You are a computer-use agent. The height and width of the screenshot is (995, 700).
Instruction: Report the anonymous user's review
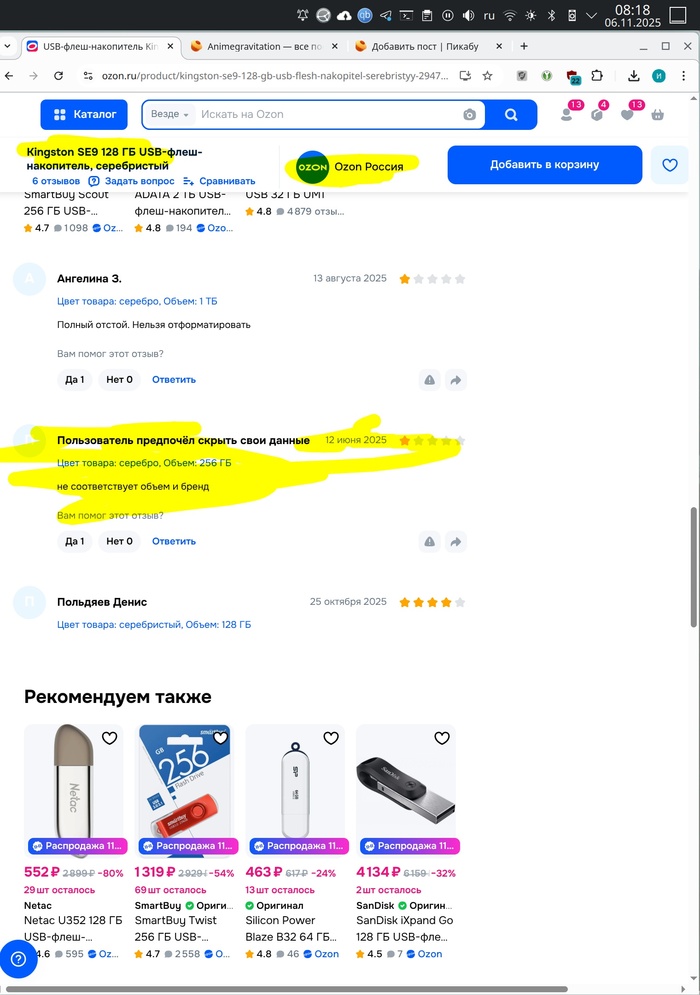429,541
